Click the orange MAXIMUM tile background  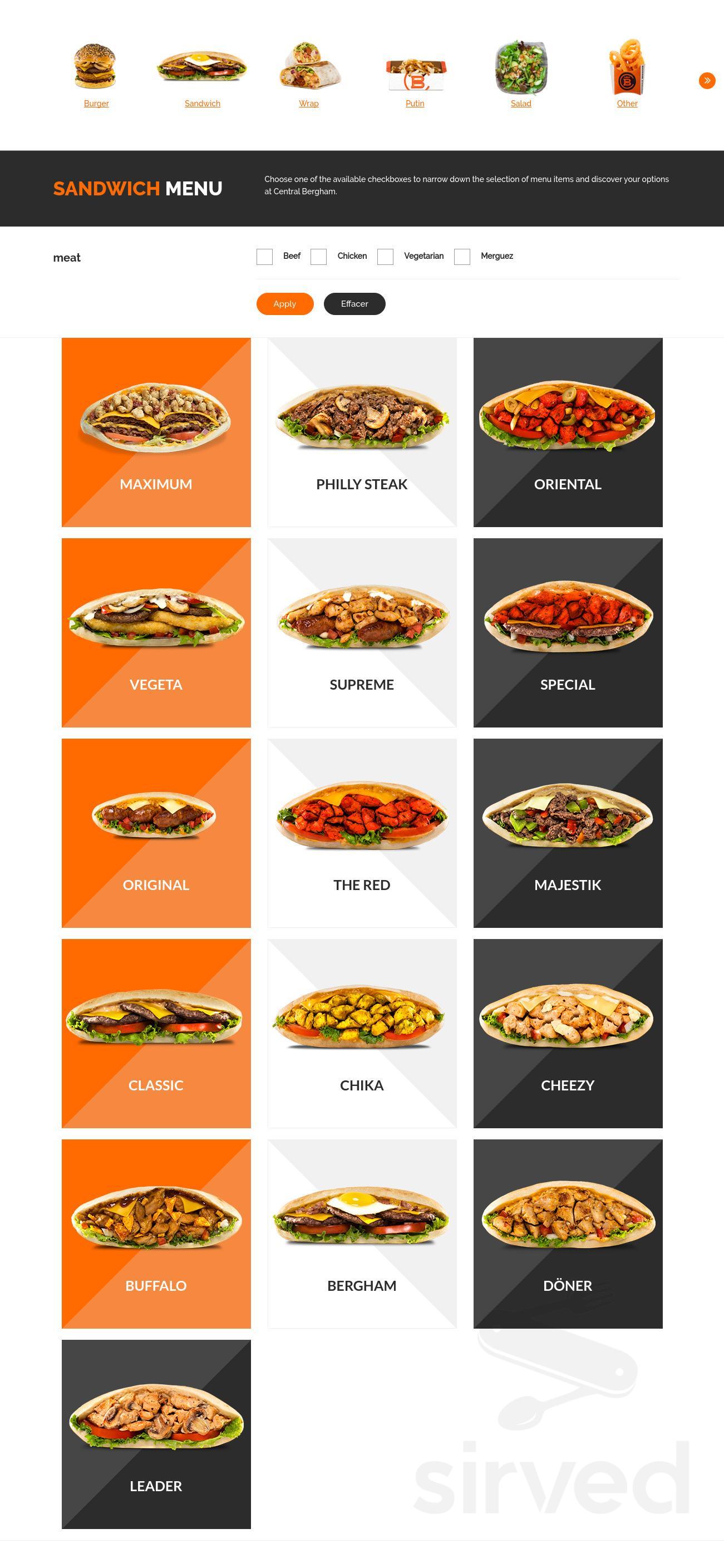click(x=156, y=431)
